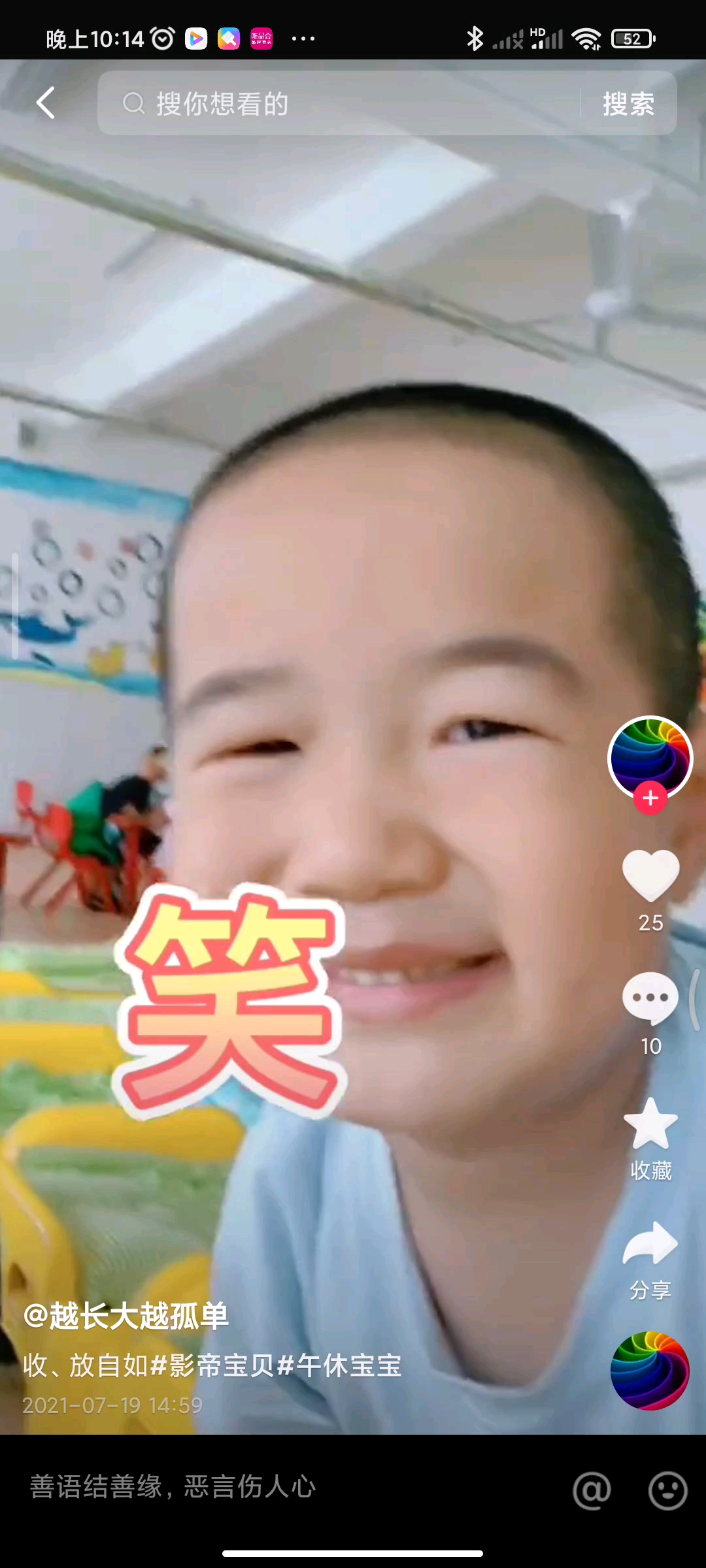Share the video via the 分享 arrow
706x1568 pixels.
(x=650, y=1245)
